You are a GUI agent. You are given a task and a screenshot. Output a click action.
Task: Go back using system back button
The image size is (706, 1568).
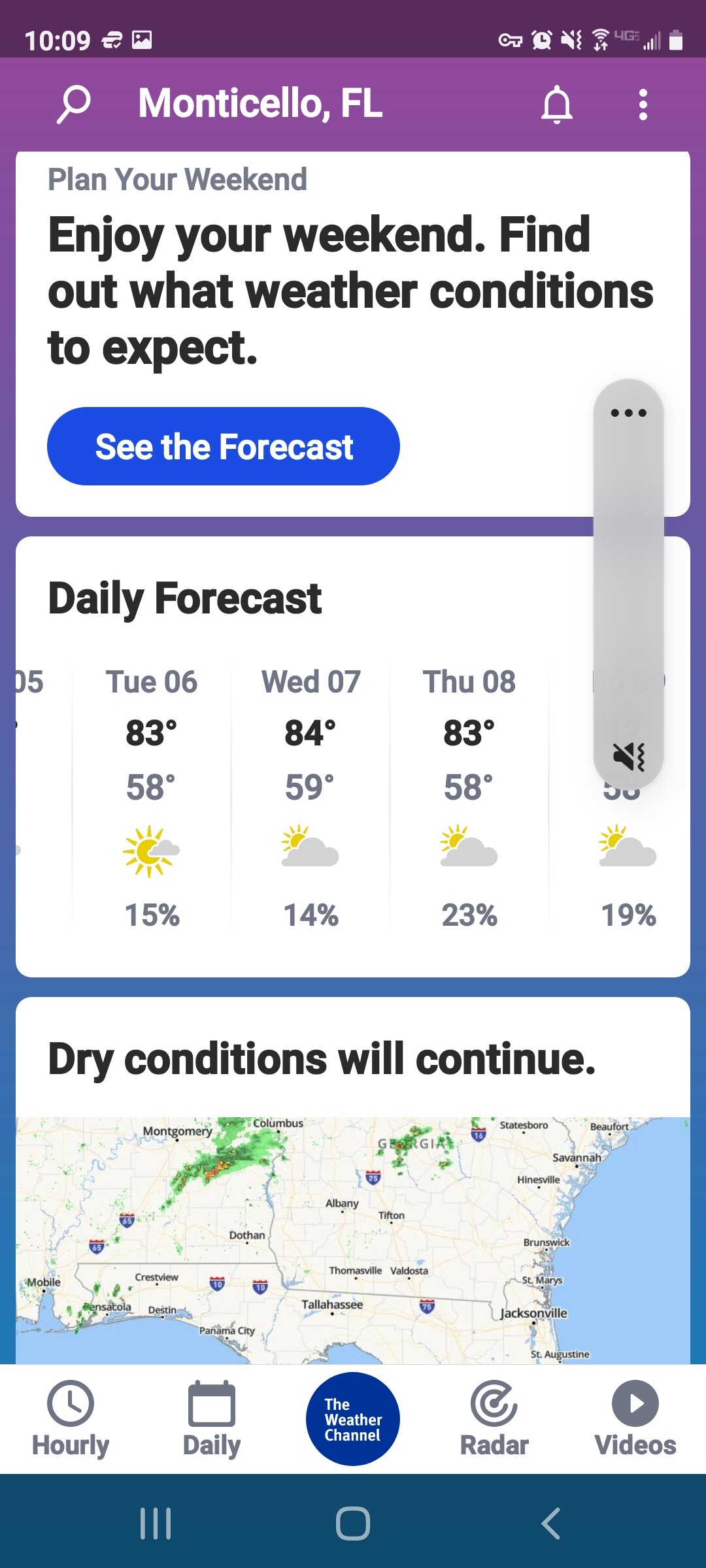click(551, 1524)
